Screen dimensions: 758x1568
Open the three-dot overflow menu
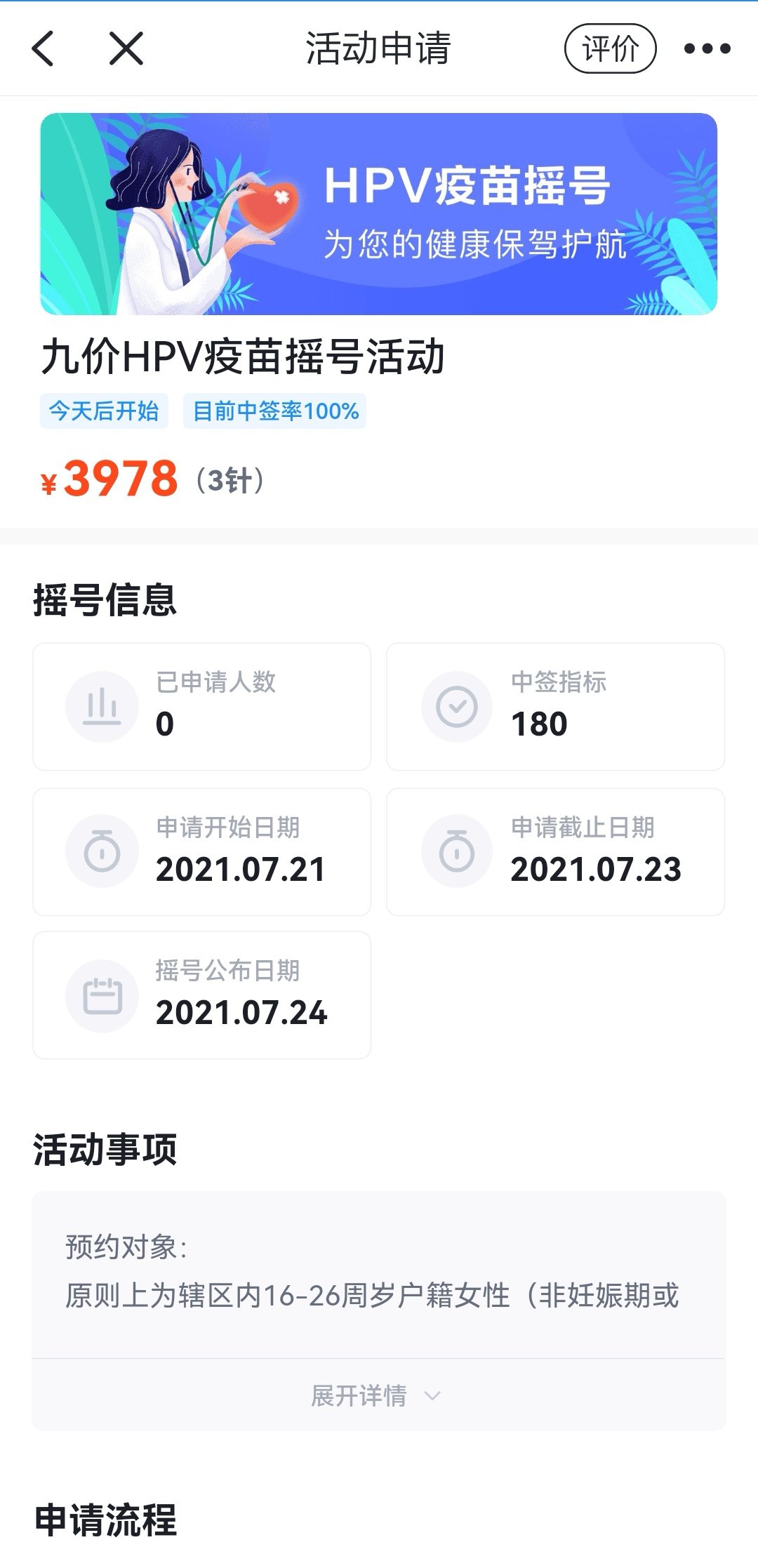(707, 48)
